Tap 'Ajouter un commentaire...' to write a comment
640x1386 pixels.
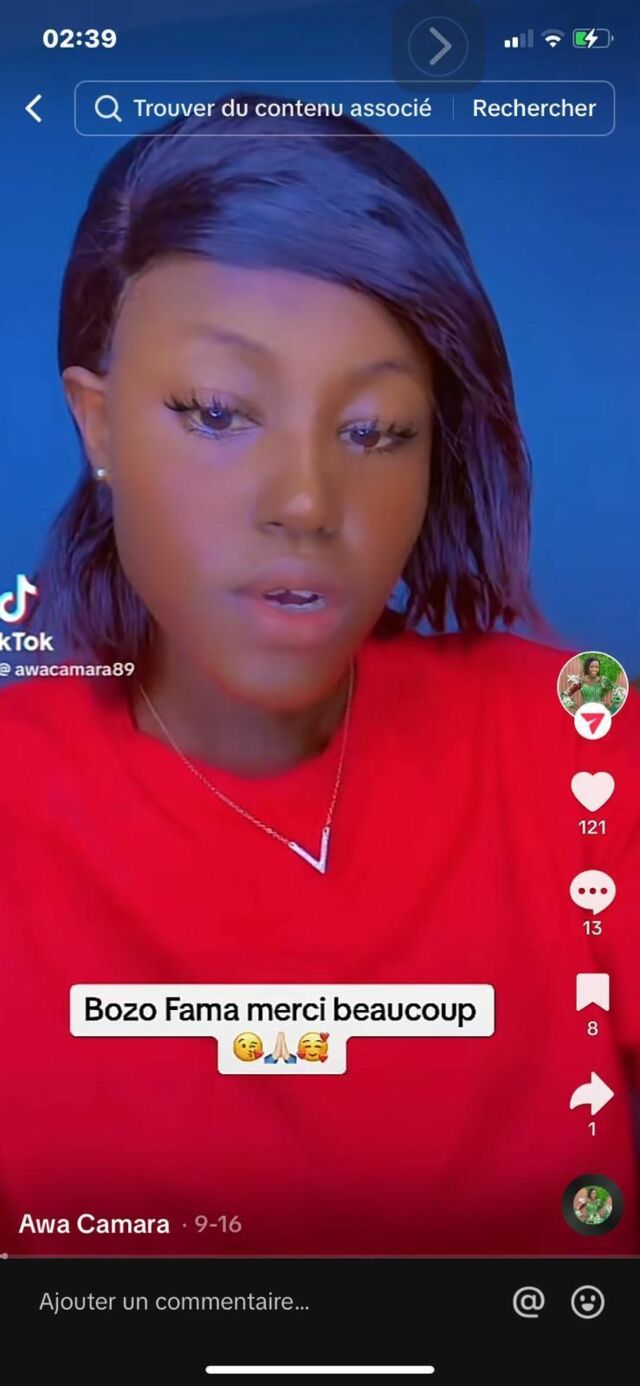[x=174, y=1302]
